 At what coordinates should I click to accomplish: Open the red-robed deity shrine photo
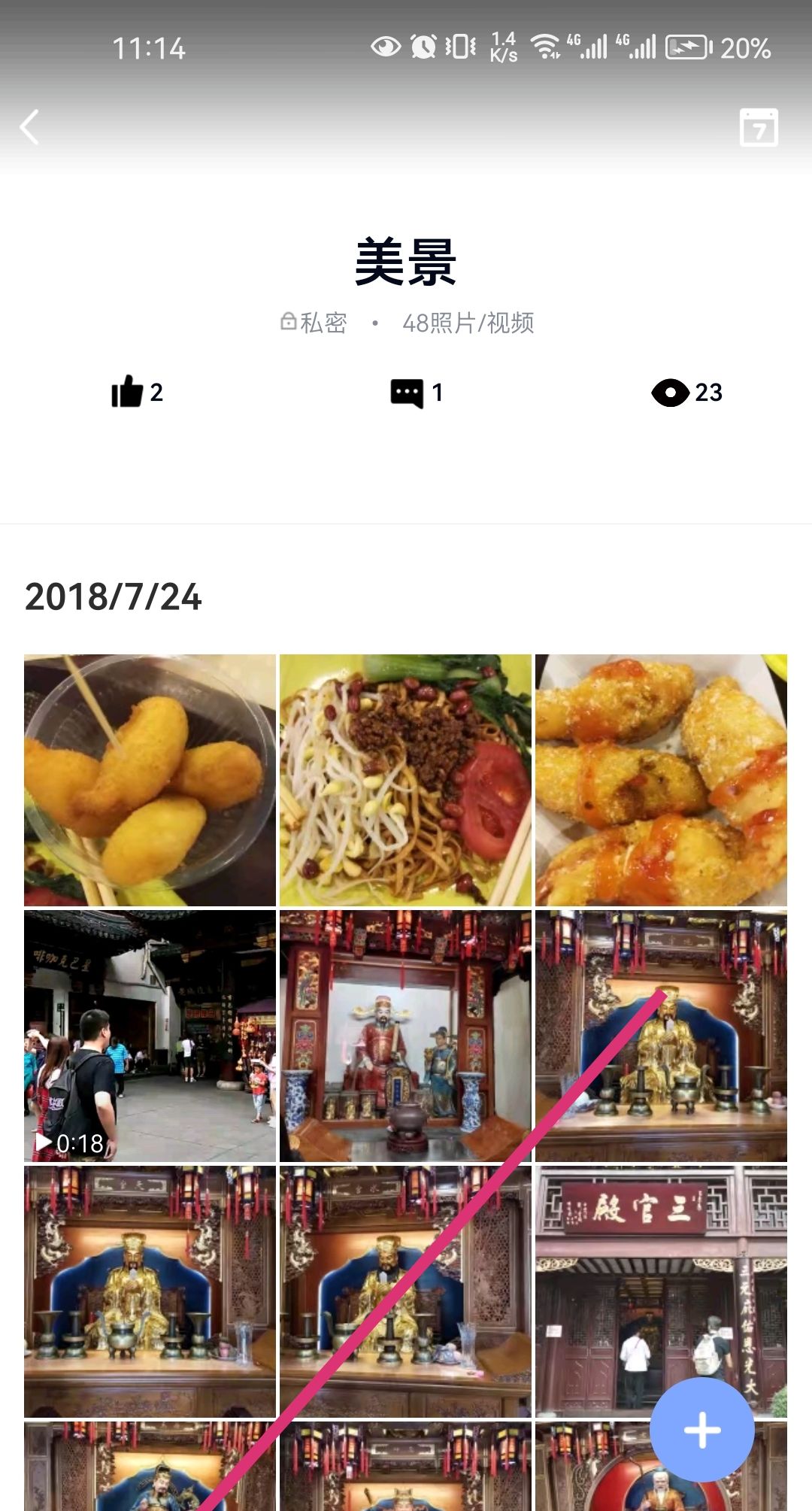(x=406, y=1034)
